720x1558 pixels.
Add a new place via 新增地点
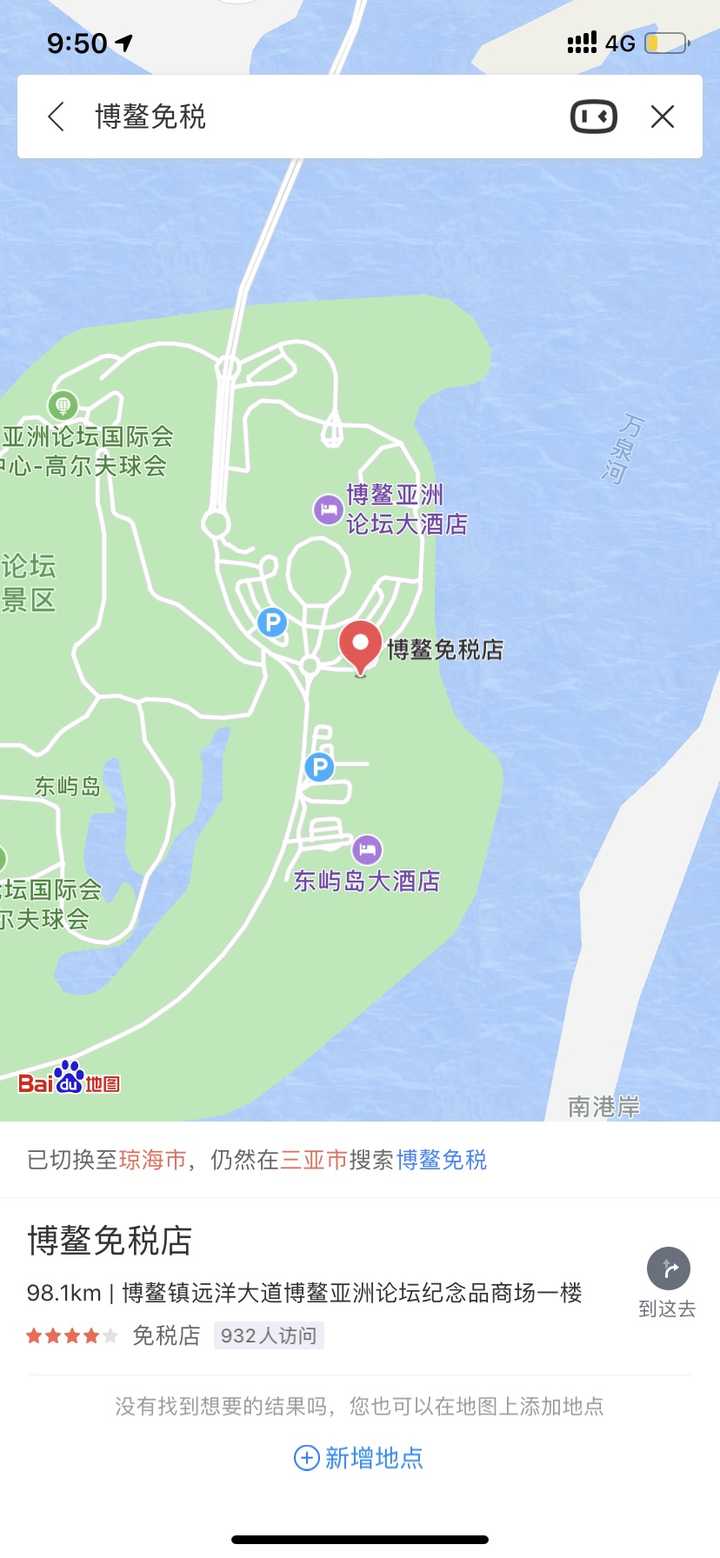tap(359, 1457)
